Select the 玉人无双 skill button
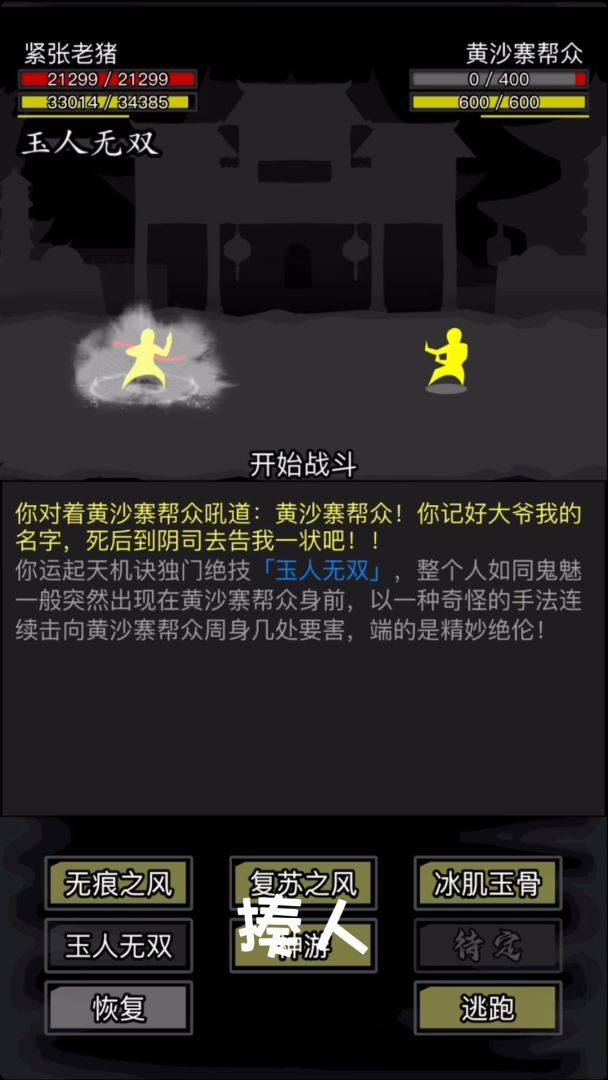Image resolution: width=608 pixels, height=1080 pixels. coord(119,946)
